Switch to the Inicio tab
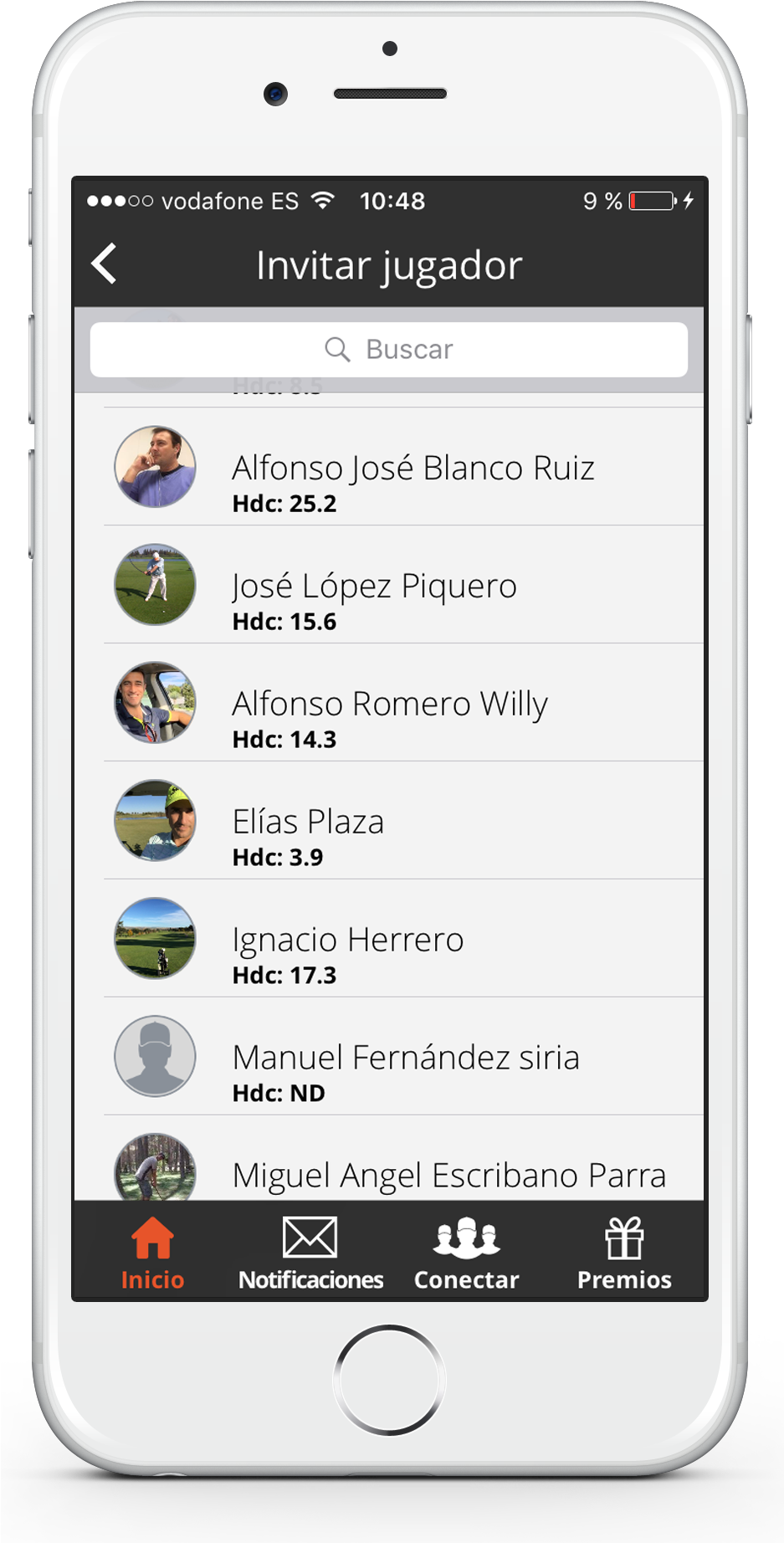 point(152,1253)
